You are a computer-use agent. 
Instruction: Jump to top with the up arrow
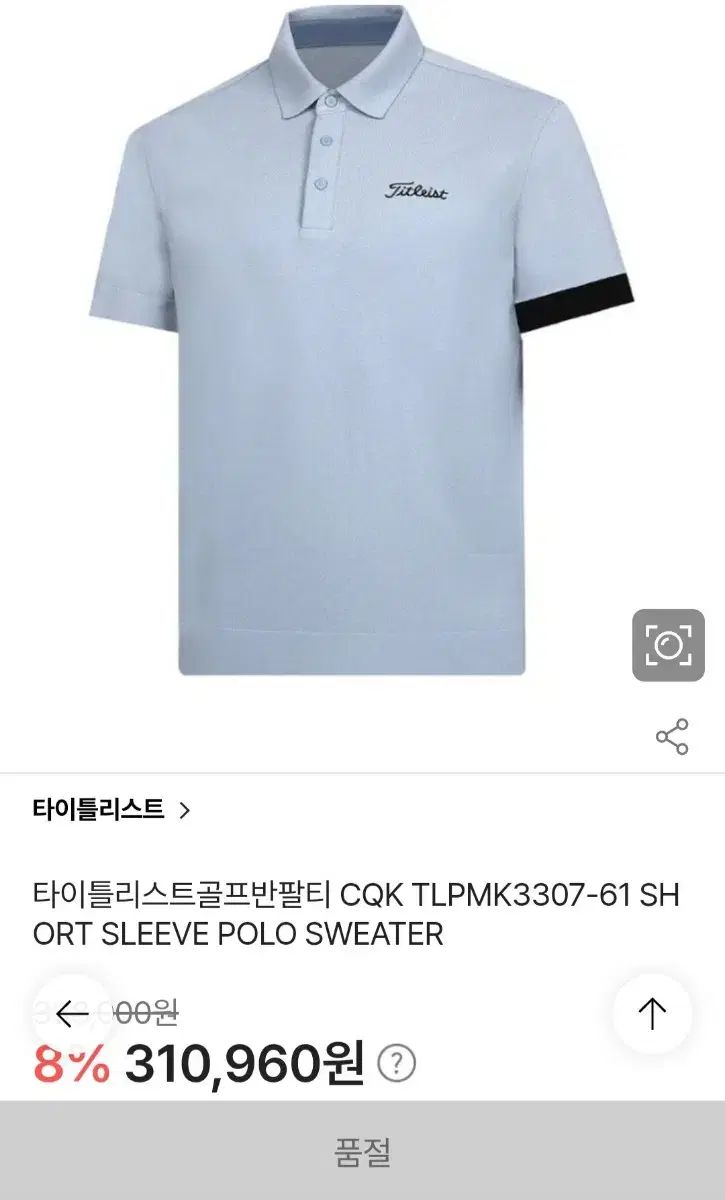coord(652,1014)
